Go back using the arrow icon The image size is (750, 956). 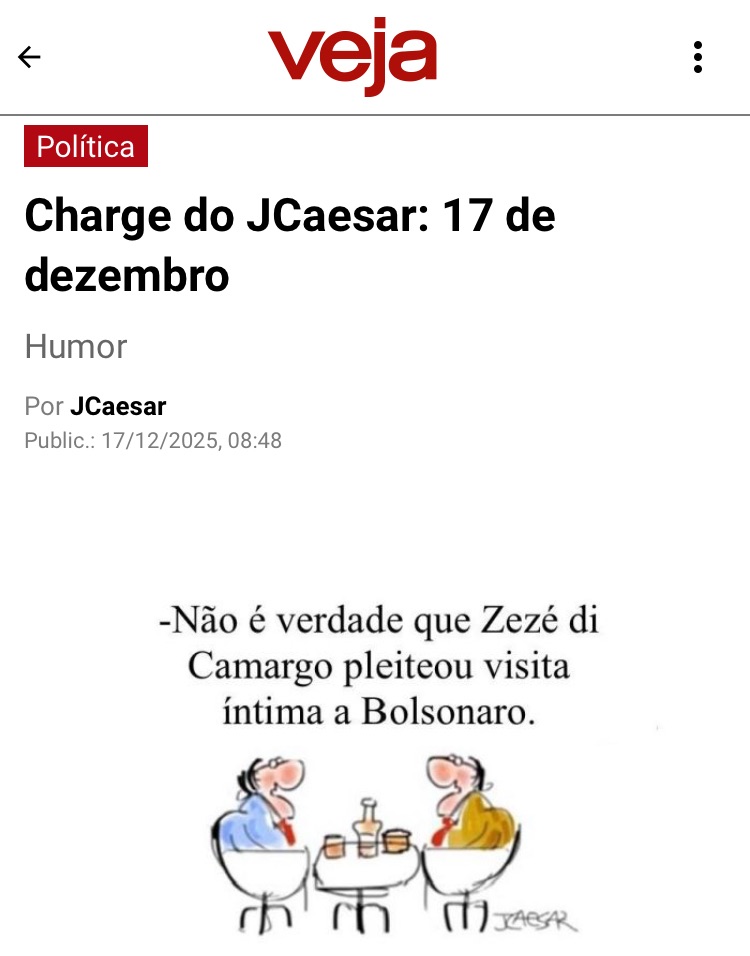(30, 57)
